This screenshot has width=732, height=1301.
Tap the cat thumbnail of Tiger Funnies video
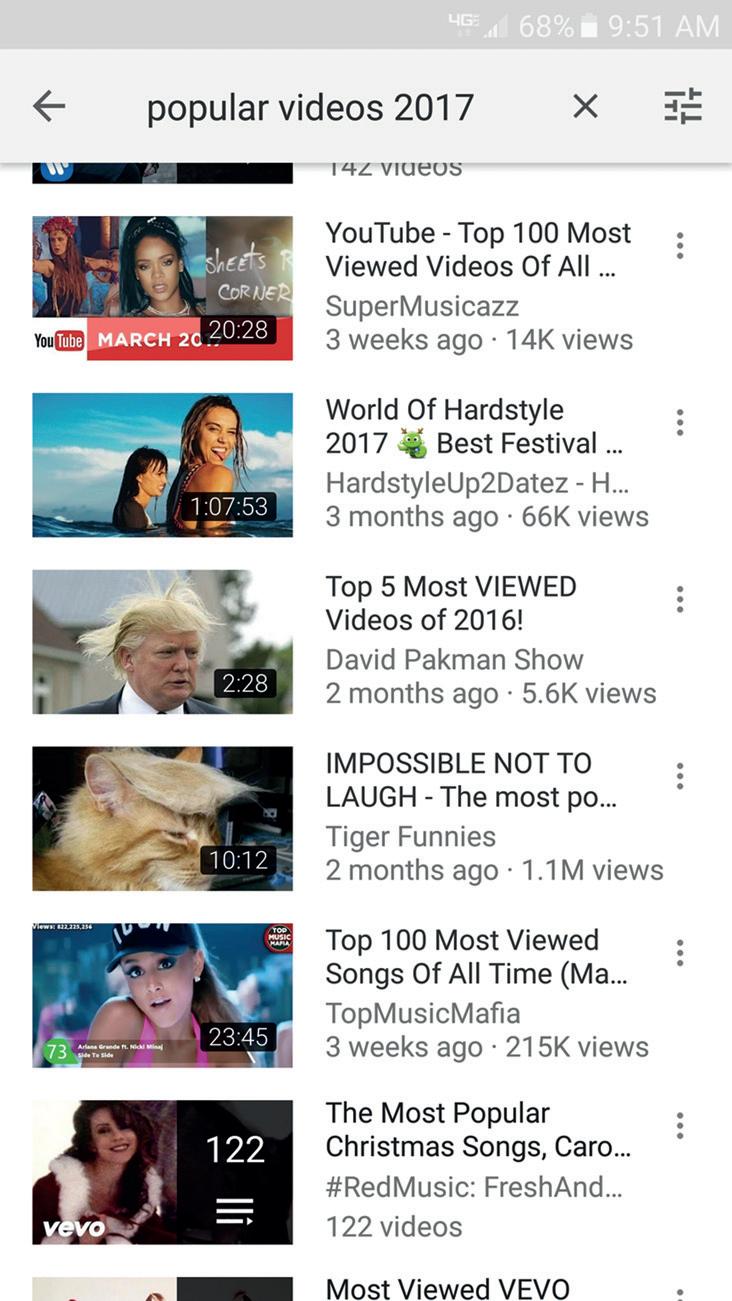163,818
